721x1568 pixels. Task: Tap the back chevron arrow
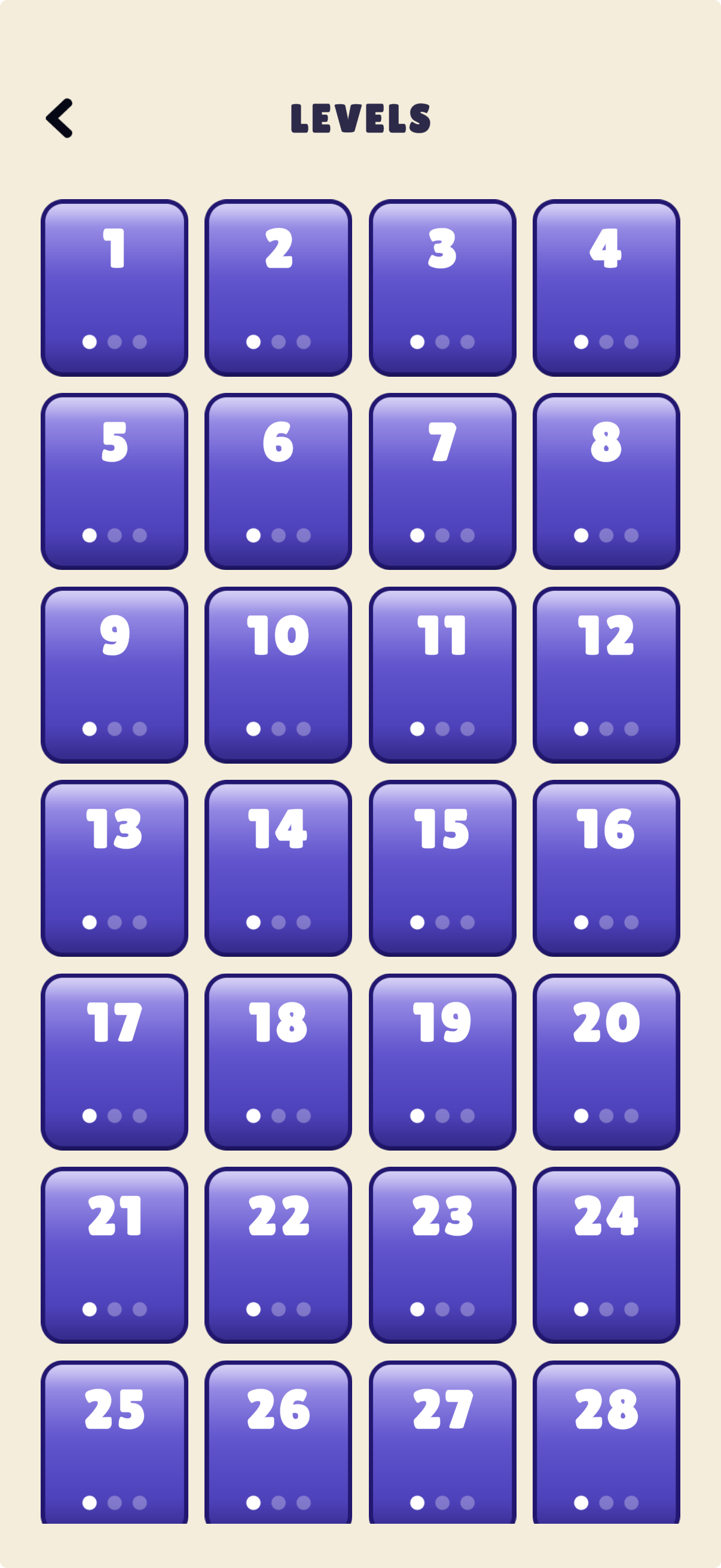[60, 118]
